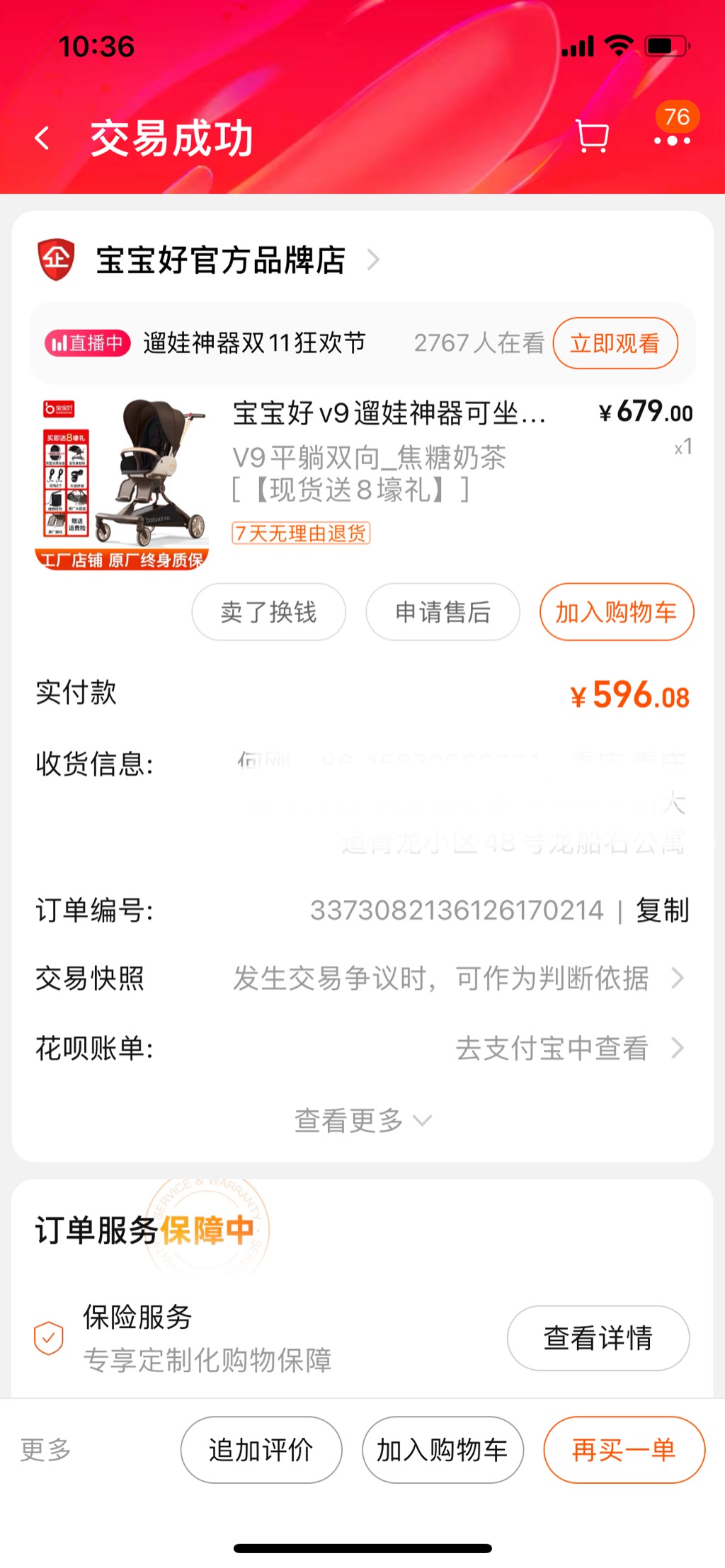Tap 查看详情 for 保险服务
Image resolution: width=725 pixels, height=1568 pixels.
pyautogui.click(x=598, y=1338)
